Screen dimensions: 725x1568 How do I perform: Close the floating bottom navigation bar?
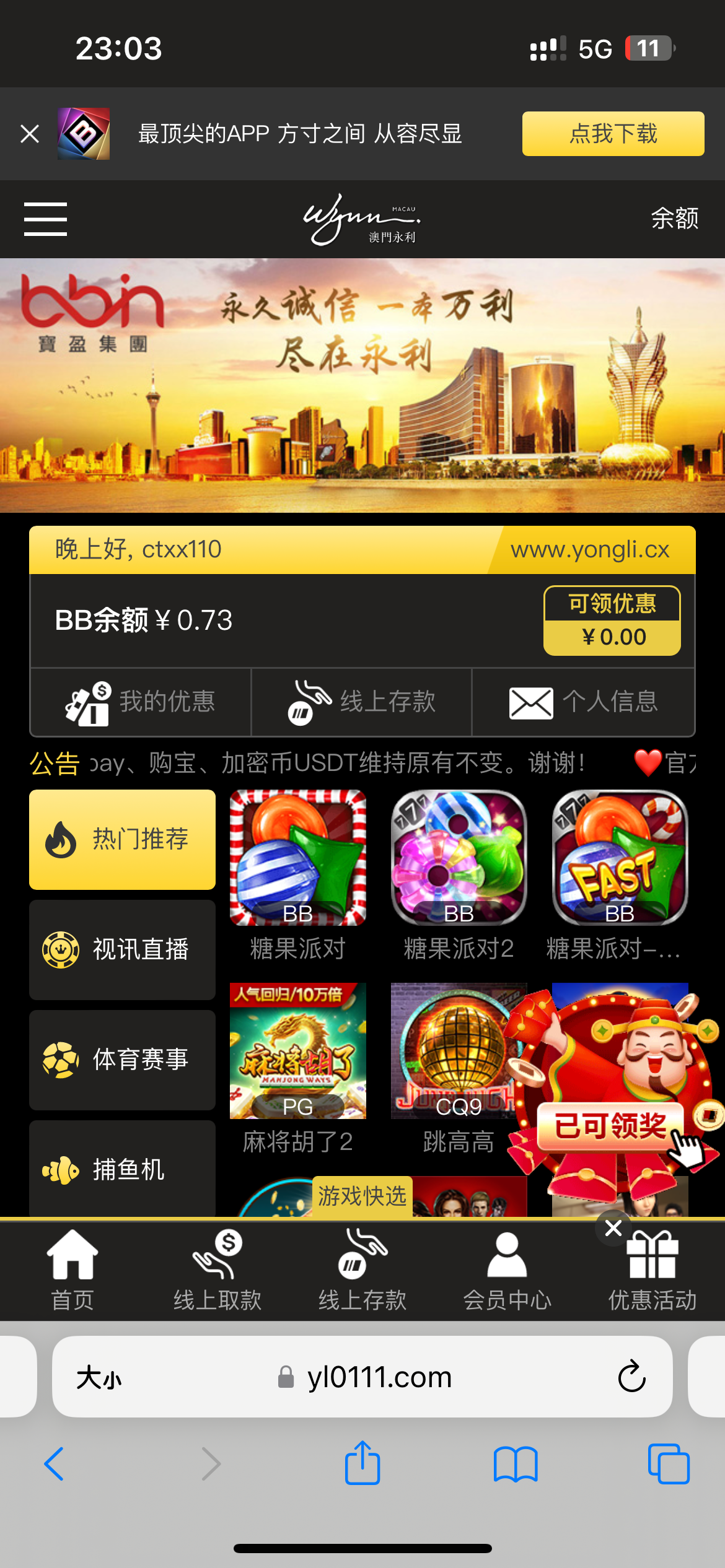click(x=613, y=1227)
